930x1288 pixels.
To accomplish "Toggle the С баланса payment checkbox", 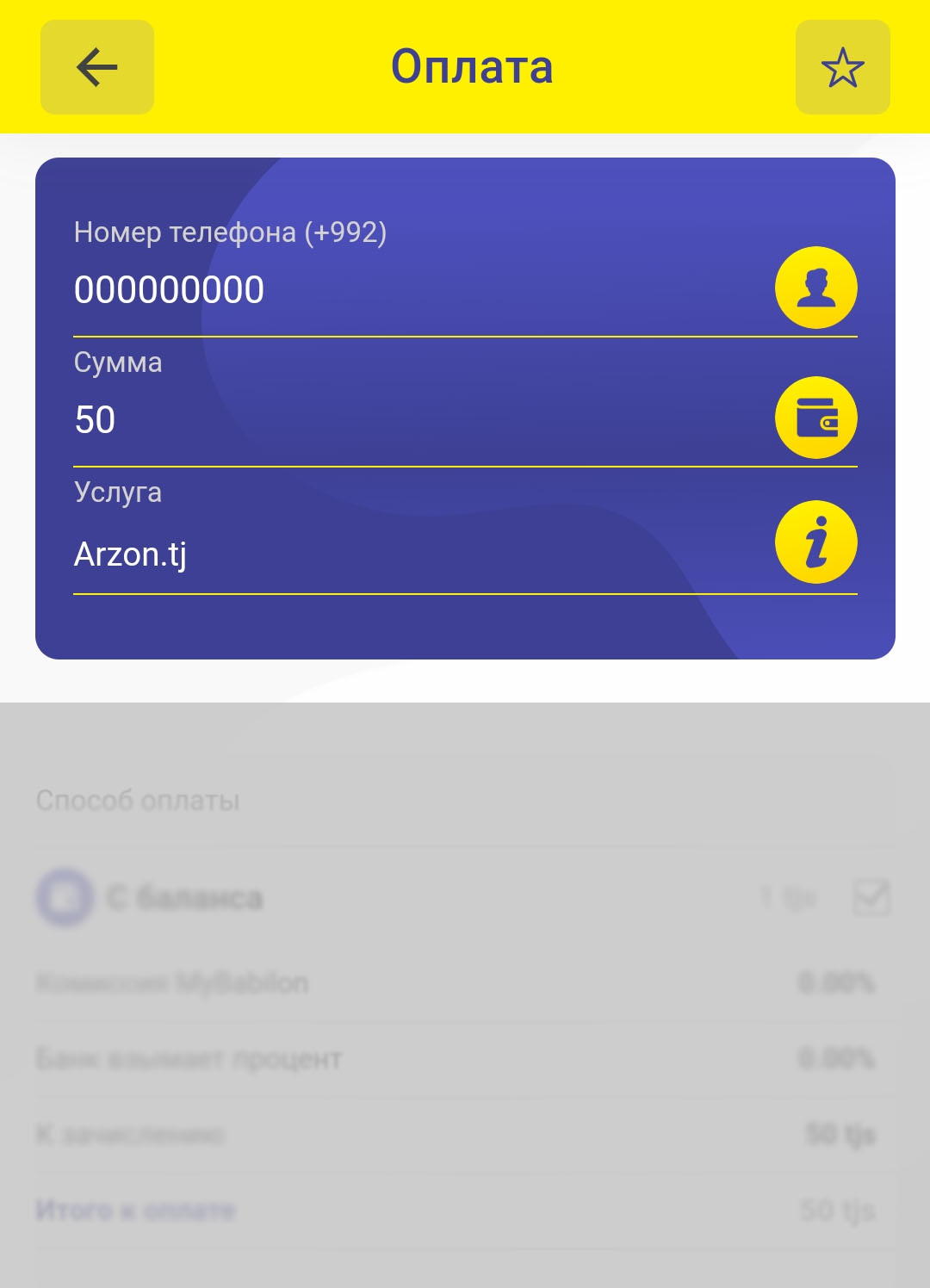I will (871, 898).
